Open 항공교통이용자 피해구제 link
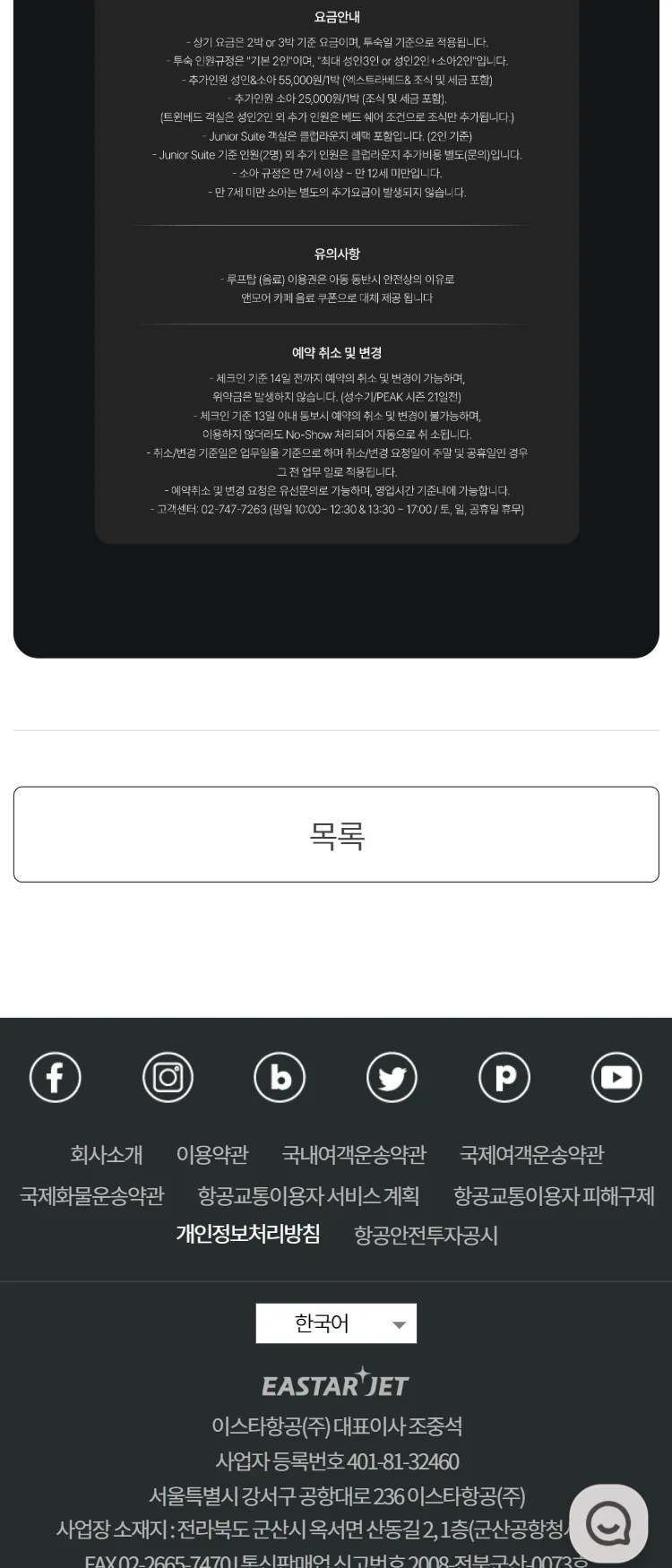The width and height of the screenshot is (672, 1568). pos(554,1196)
